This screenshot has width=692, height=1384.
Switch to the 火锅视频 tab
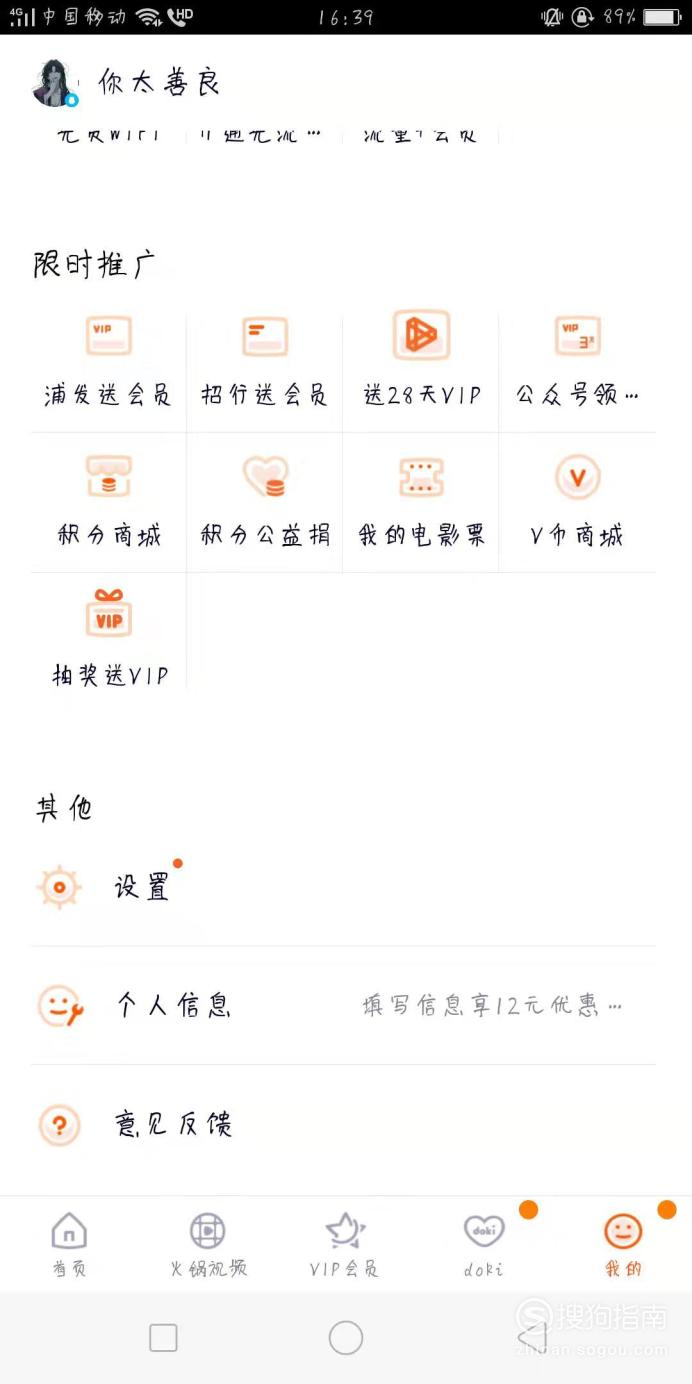208,1245
